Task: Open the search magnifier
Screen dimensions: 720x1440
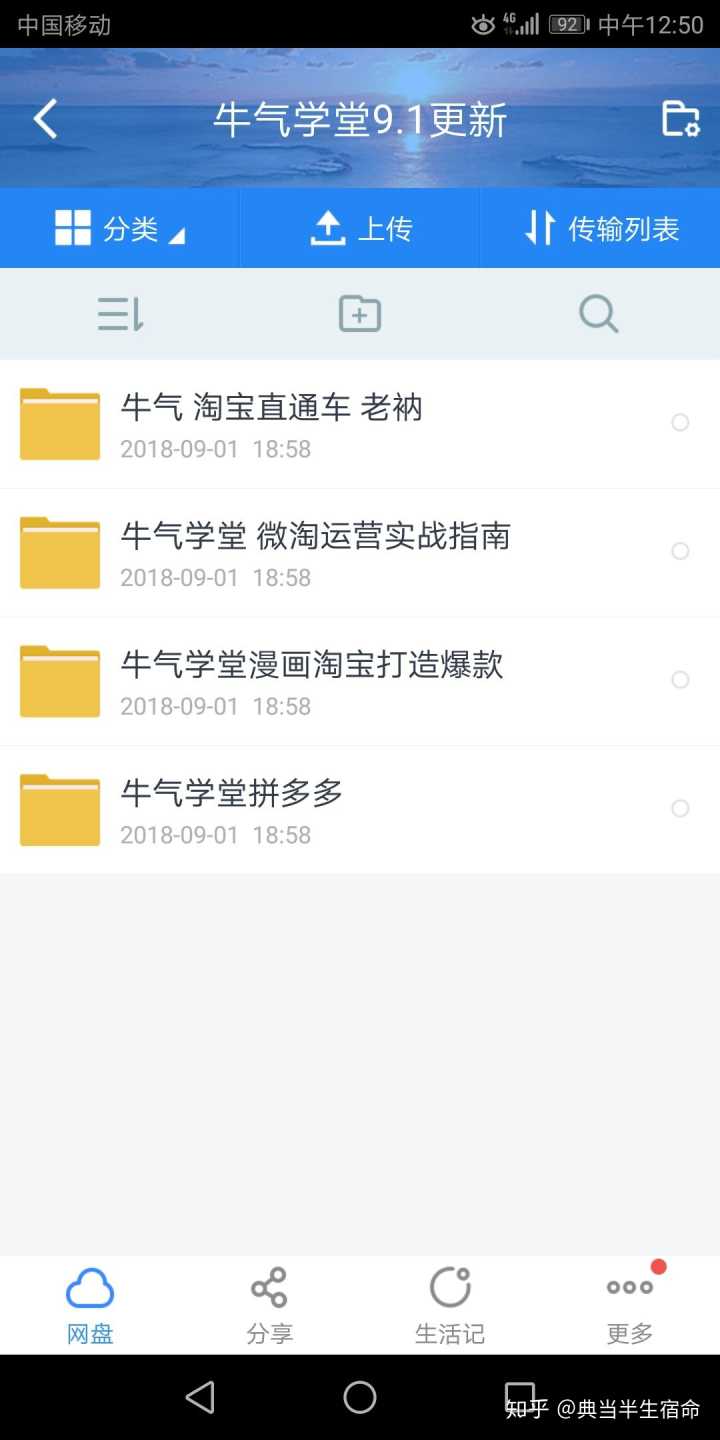Action: coord(598,314)
